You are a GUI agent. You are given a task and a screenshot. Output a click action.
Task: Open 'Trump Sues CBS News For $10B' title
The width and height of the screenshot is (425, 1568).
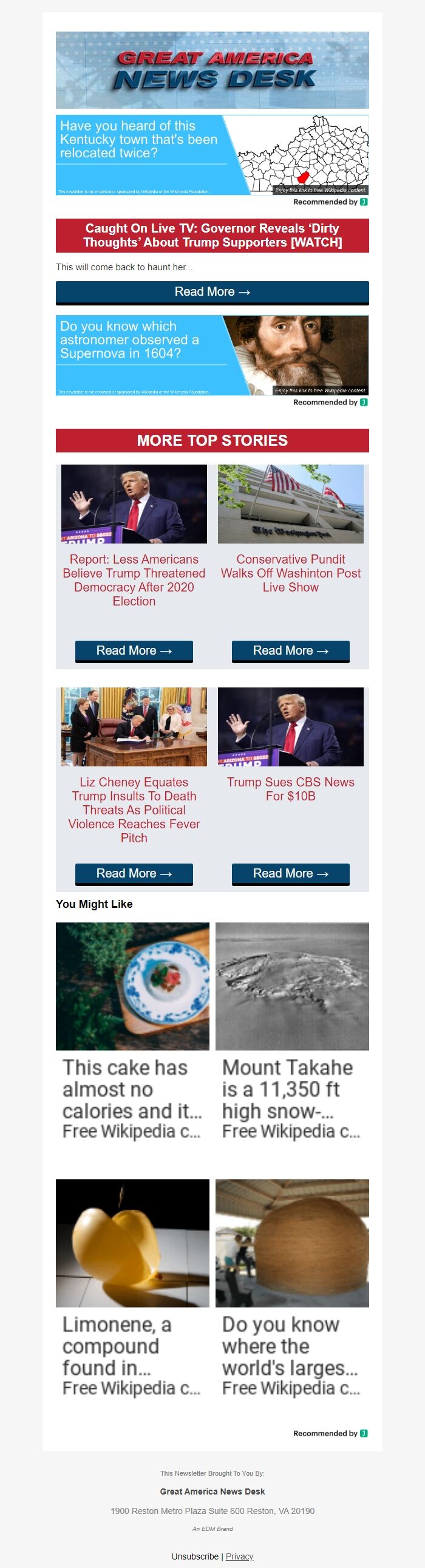coord(290,789)
